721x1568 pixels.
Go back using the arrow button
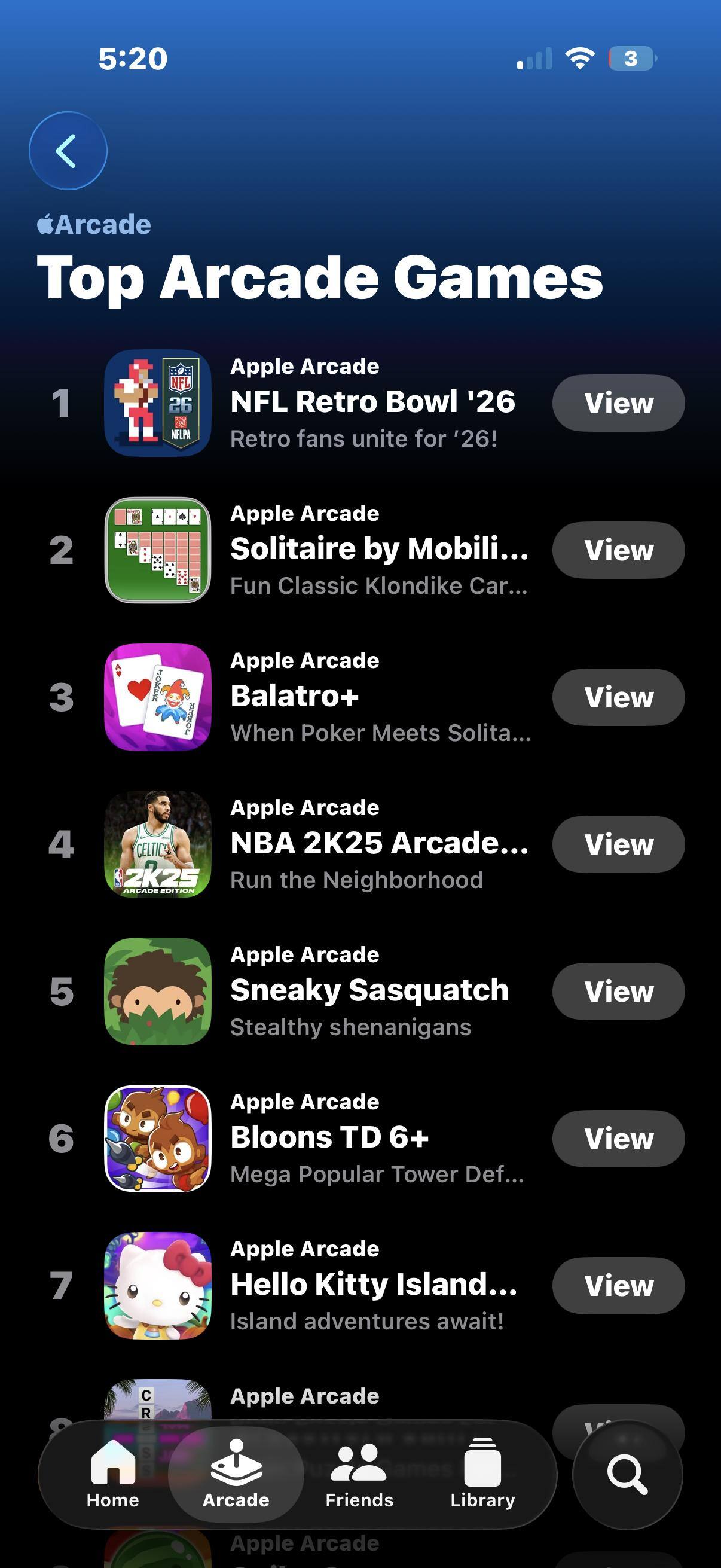click(x=68, y=150)
